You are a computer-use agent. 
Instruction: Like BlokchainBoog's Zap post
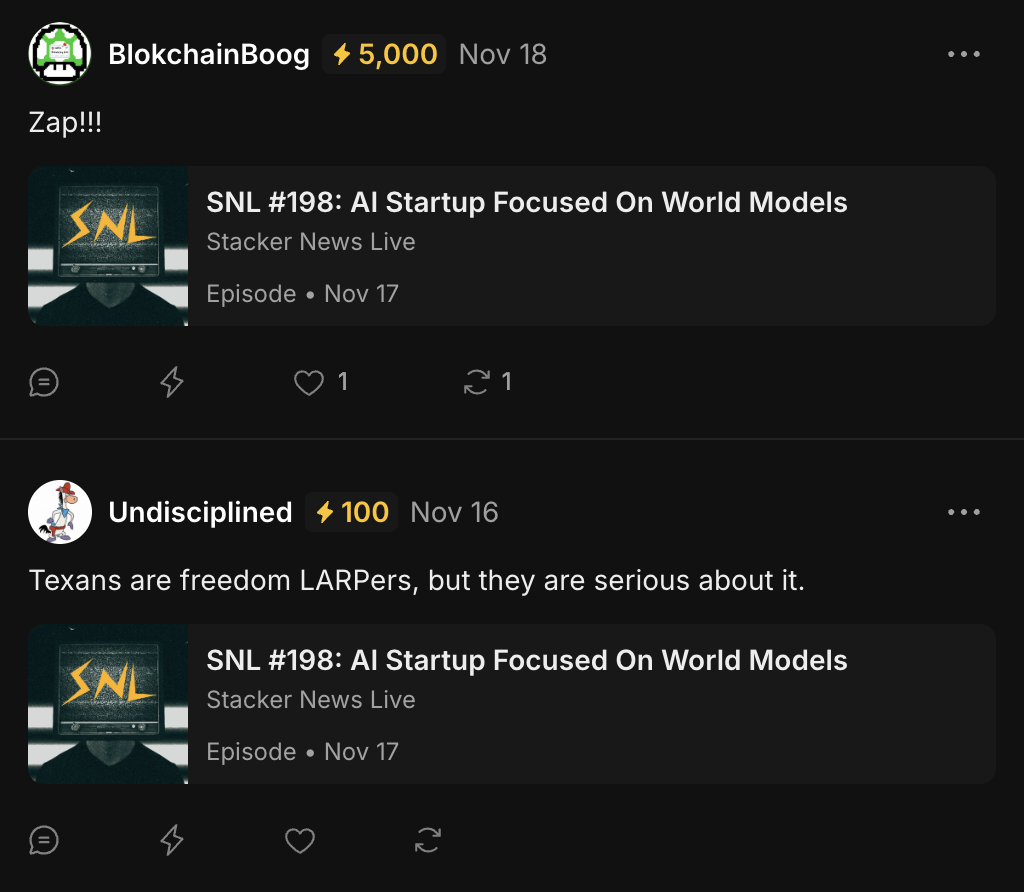click(x=309, y=382)
